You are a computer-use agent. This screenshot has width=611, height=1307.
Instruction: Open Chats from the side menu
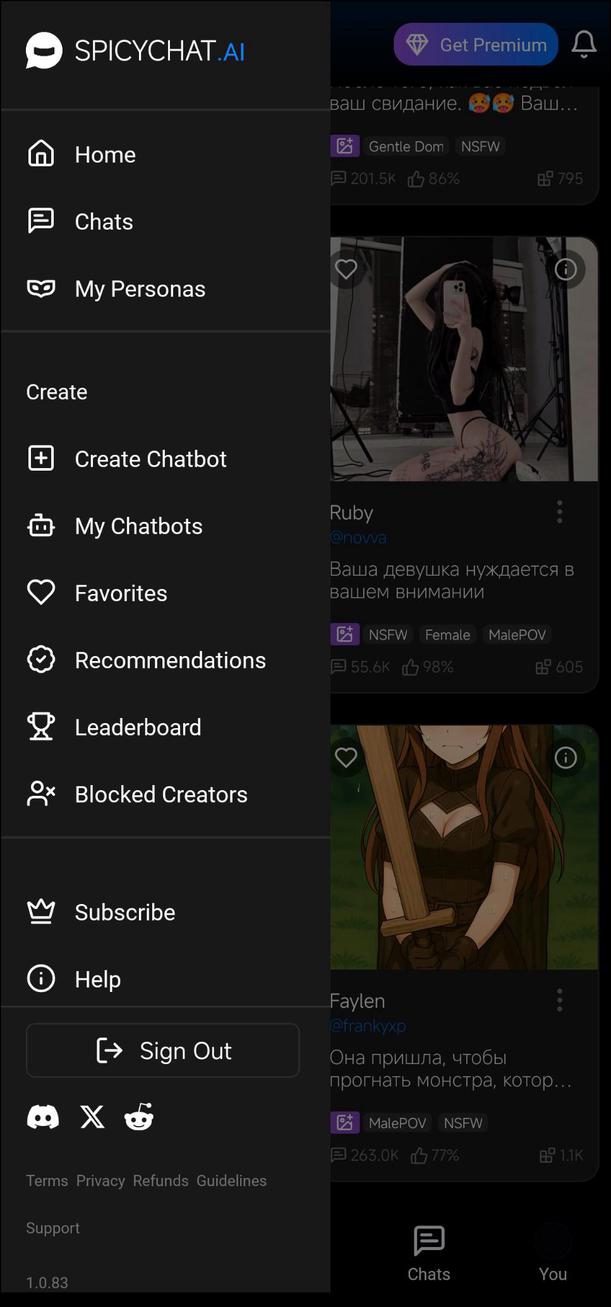[103, 222]
